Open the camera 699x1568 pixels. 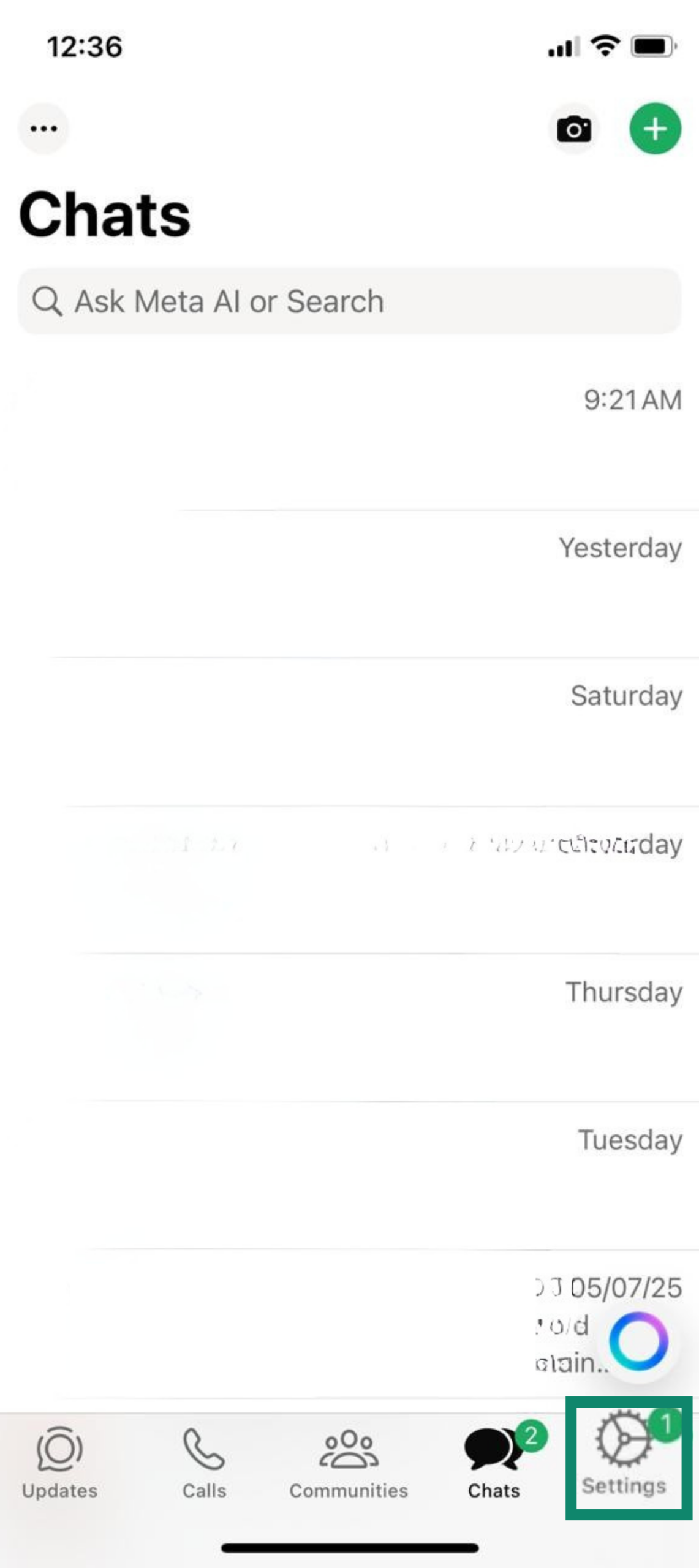click(573, 129)
